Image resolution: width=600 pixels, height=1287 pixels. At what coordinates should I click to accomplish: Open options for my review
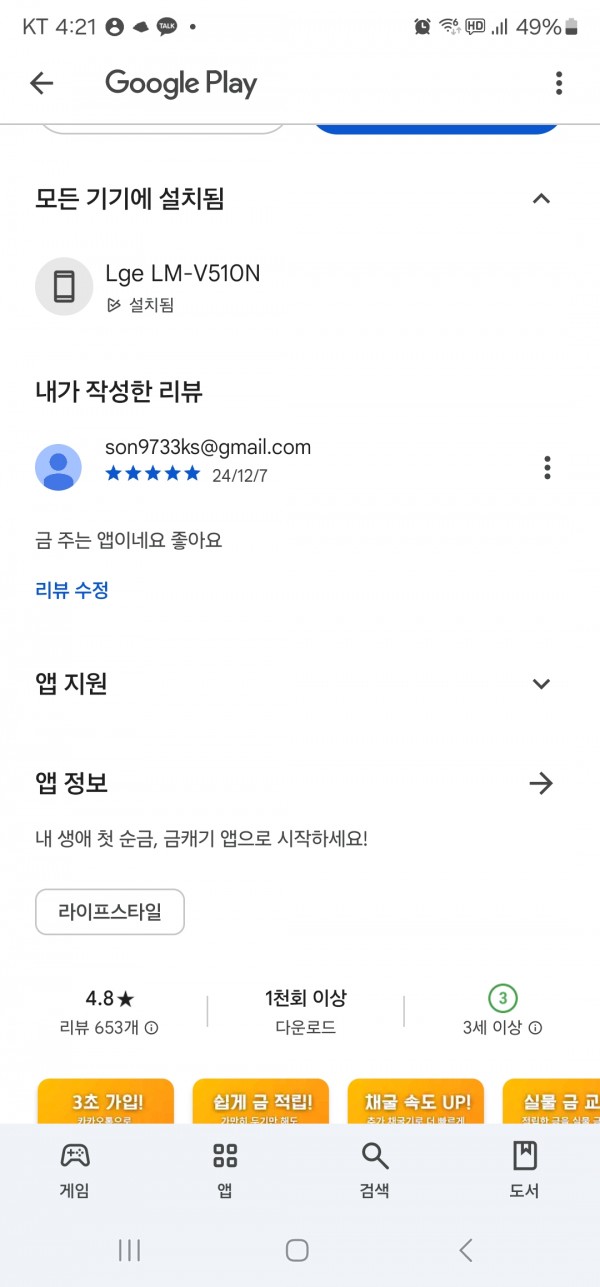547,467
